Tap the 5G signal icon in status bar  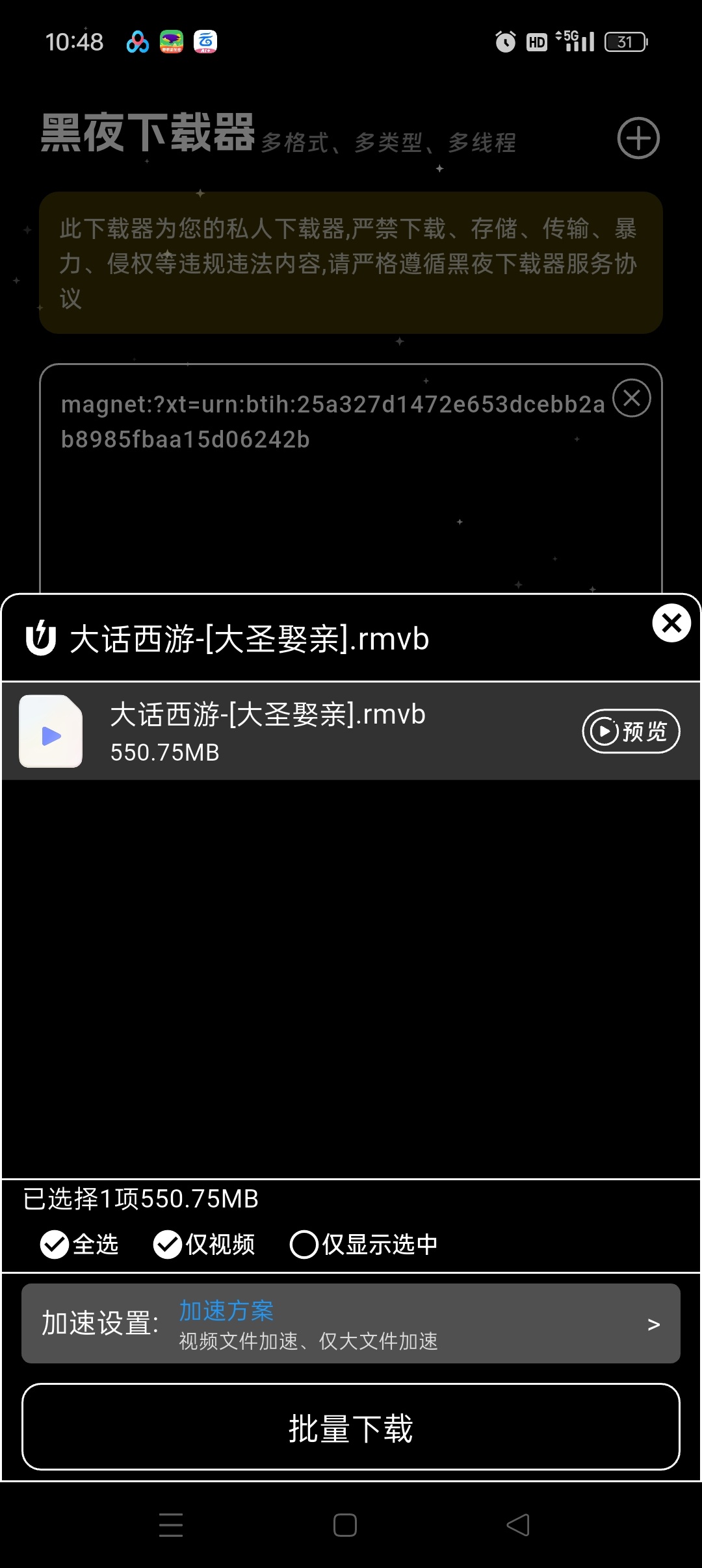575,41
